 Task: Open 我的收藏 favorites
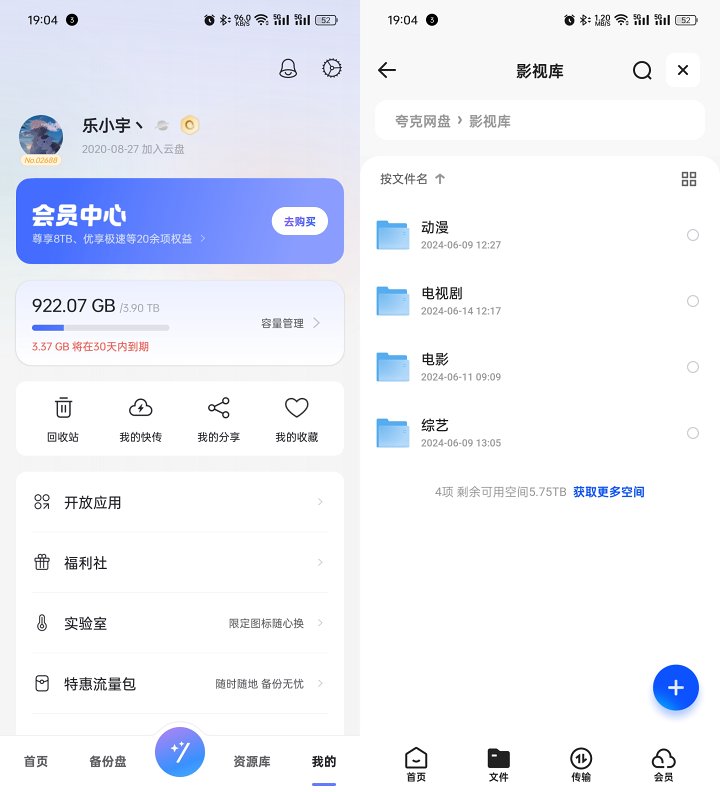296,418
